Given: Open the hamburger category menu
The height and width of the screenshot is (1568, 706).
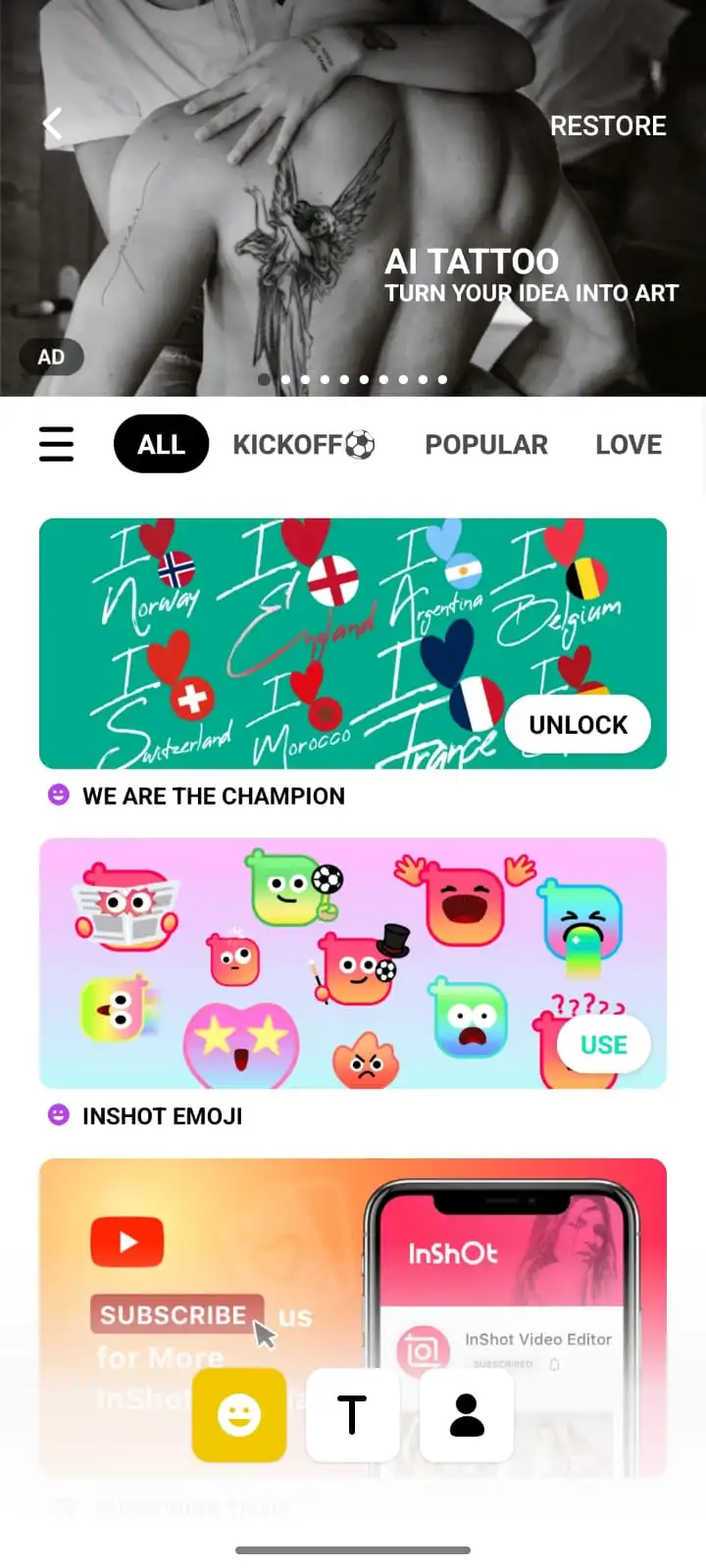Looking at the screenshot, I should pyautogui.click(x=56, y=444).
